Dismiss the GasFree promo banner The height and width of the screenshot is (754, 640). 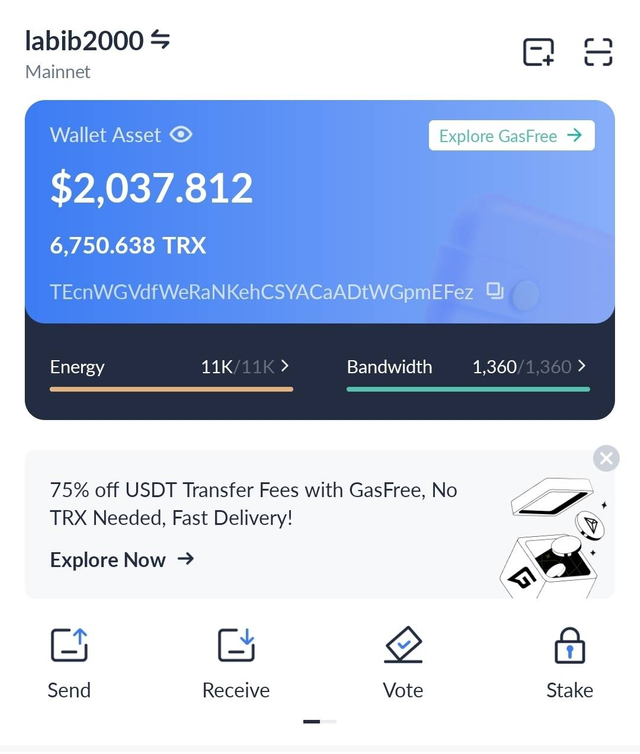(x=606, y=458)
